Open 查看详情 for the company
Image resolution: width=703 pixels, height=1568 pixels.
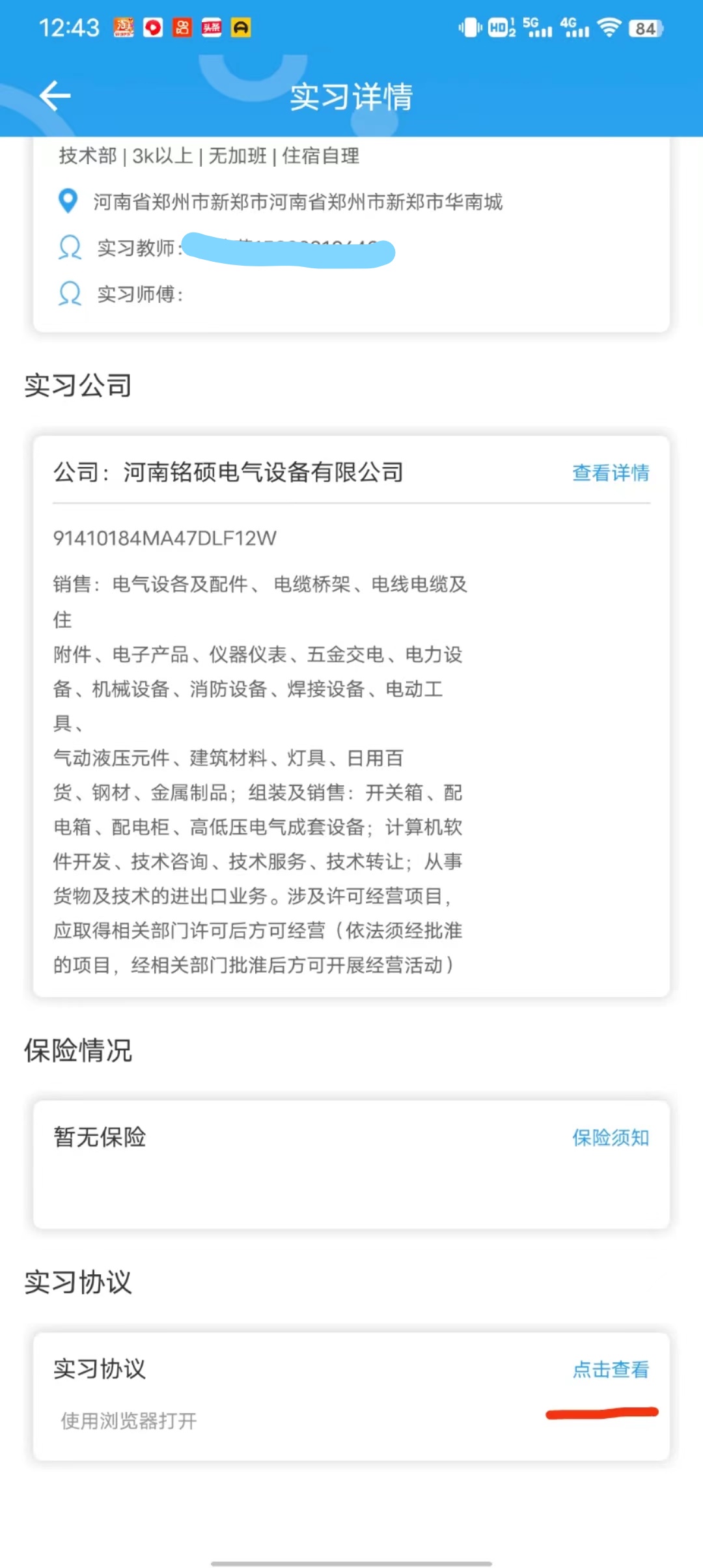point(610,473)
